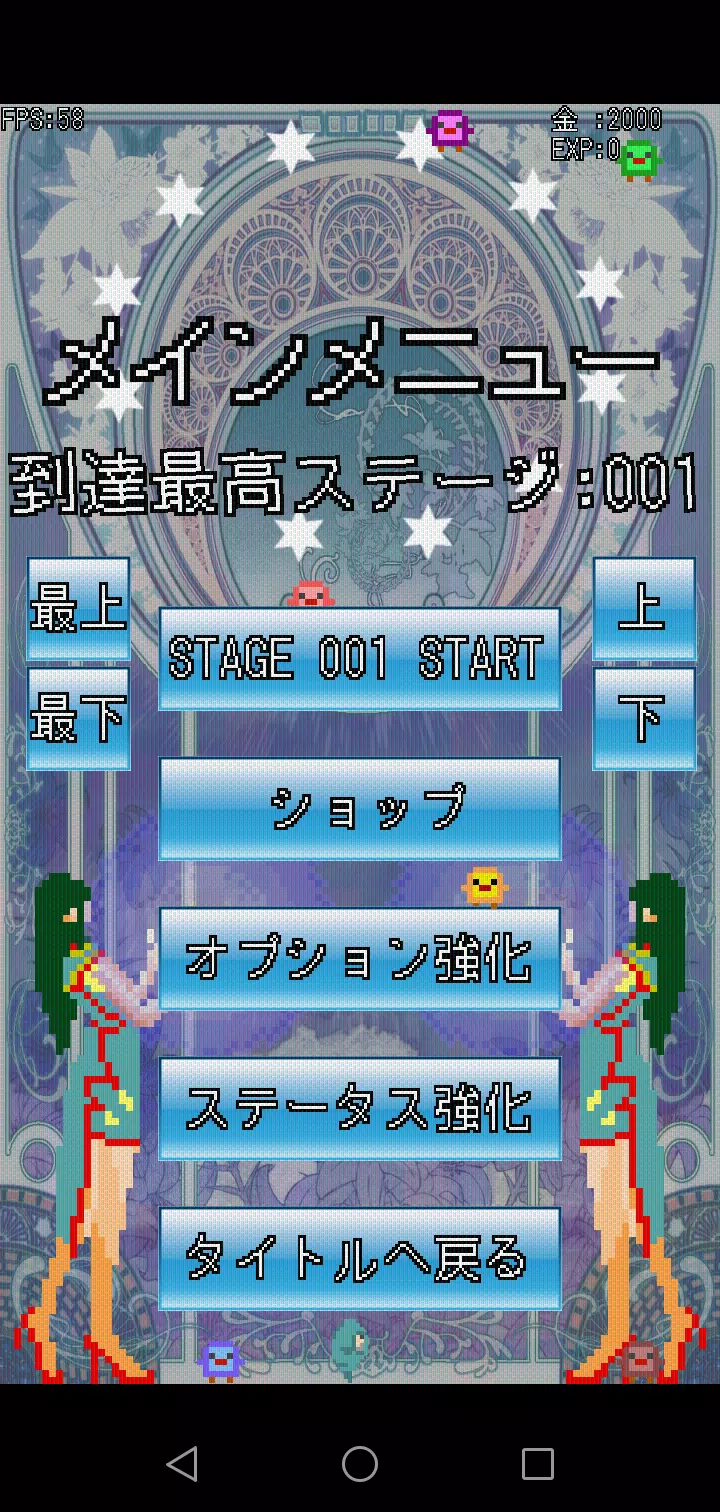Go to the system home screen
This screenshot has height=1512, width=720.
360,1465
